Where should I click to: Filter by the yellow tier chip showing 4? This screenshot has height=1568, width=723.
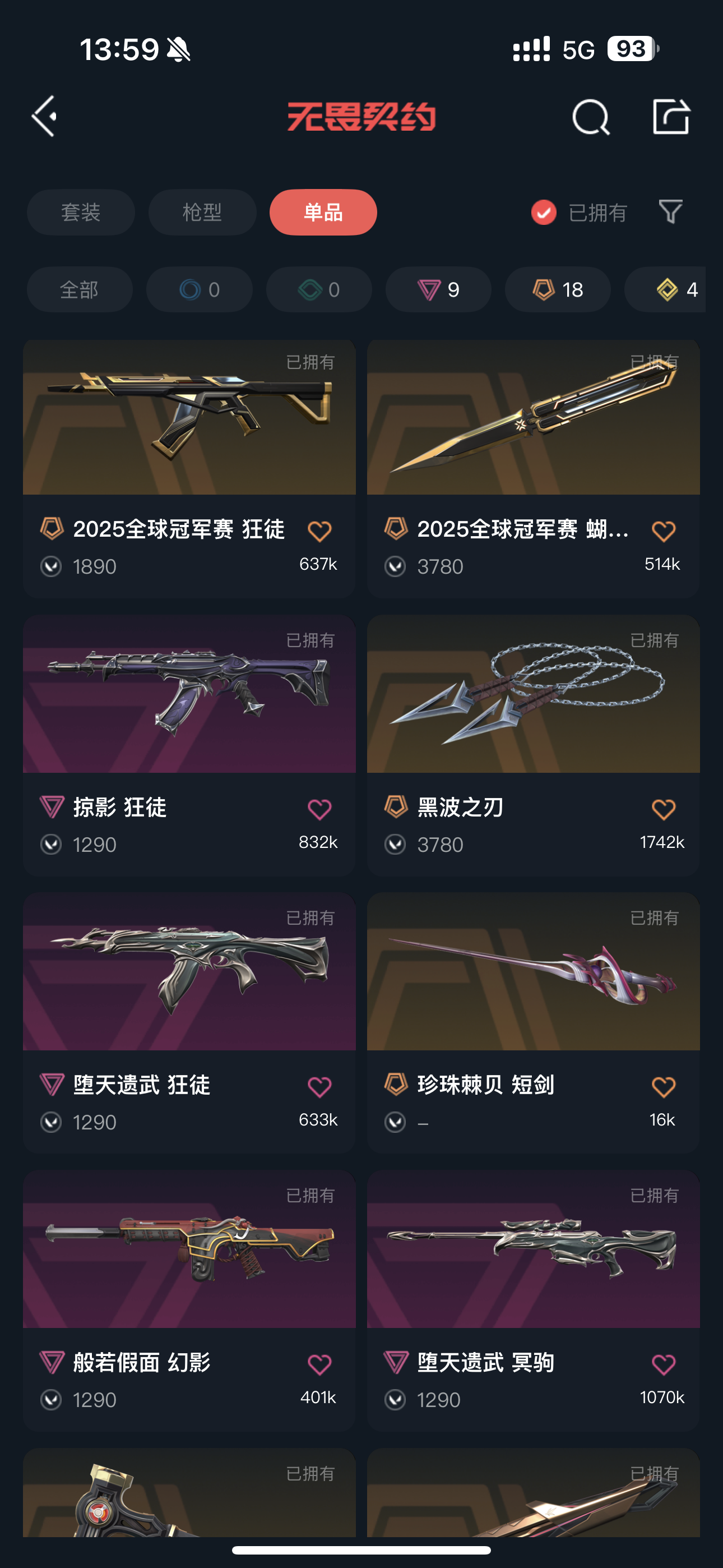pyautogui.click(x=675, y=290)
